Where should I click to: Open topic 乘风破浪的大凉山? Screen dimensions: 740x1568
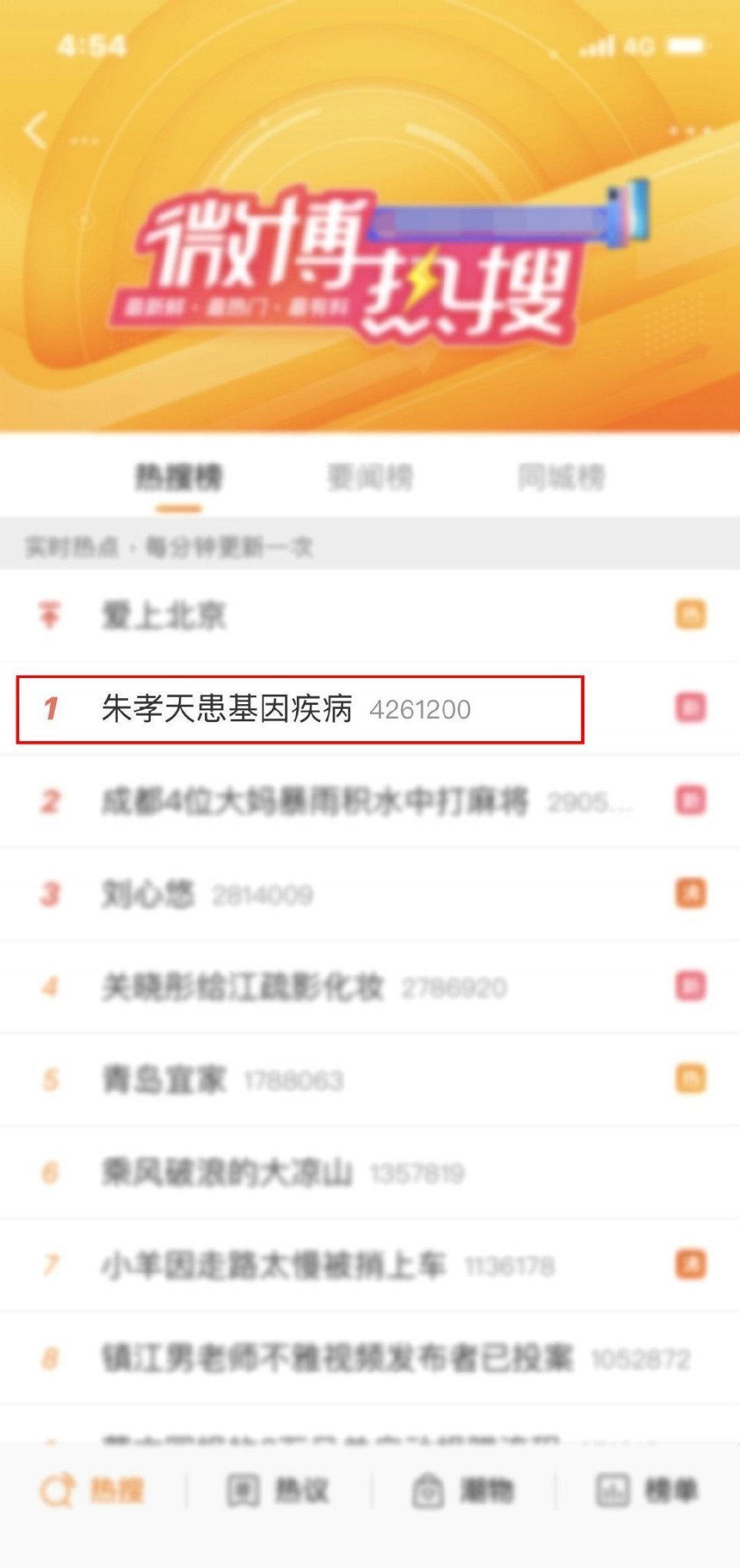tap(227, 1173)
